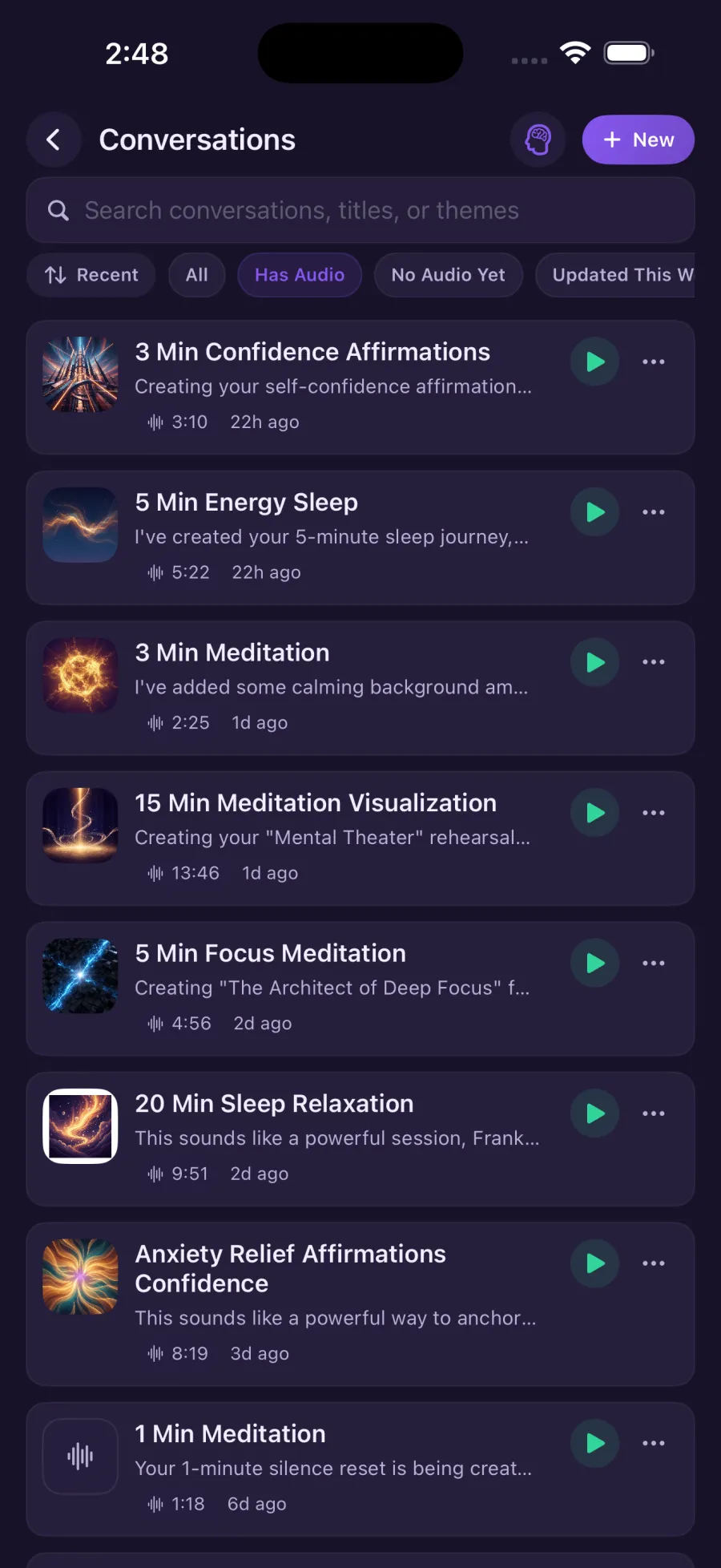This screenshot has height=1568, width=721.
Task: Open options menu for 3 Min Confidence Affirmations
Action: [x=653, y=362]
